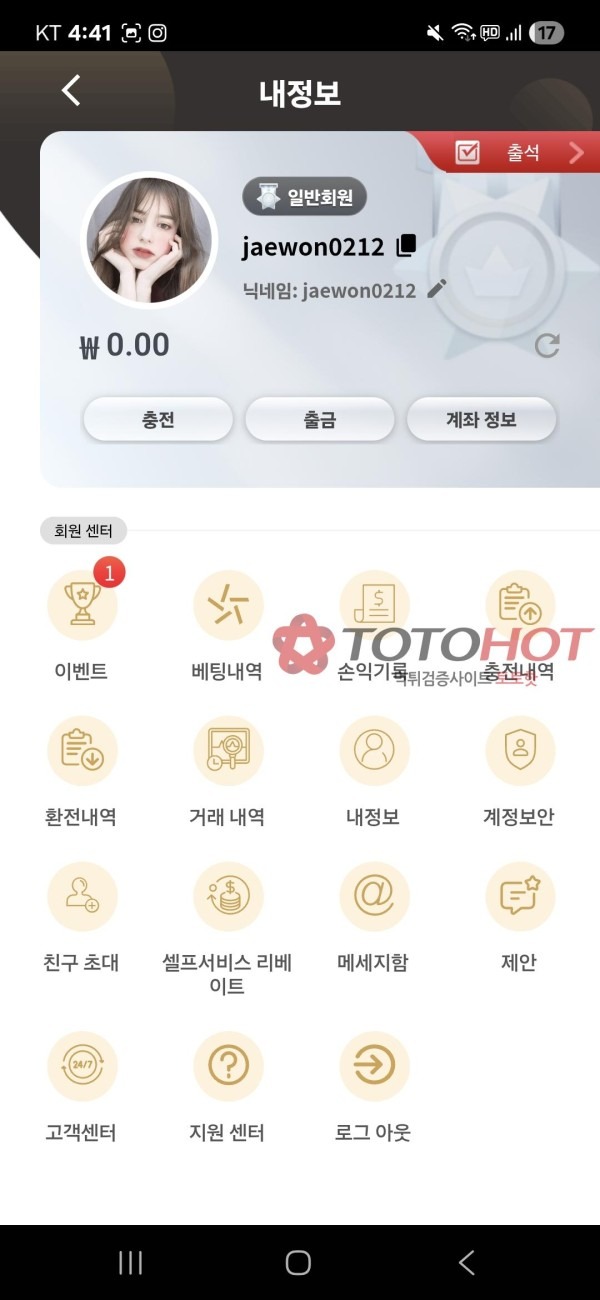Image resolution: width=600 pixels, height=1300 pixels.
Task: Open 계정보안 settings
Action: pos(519,752)
